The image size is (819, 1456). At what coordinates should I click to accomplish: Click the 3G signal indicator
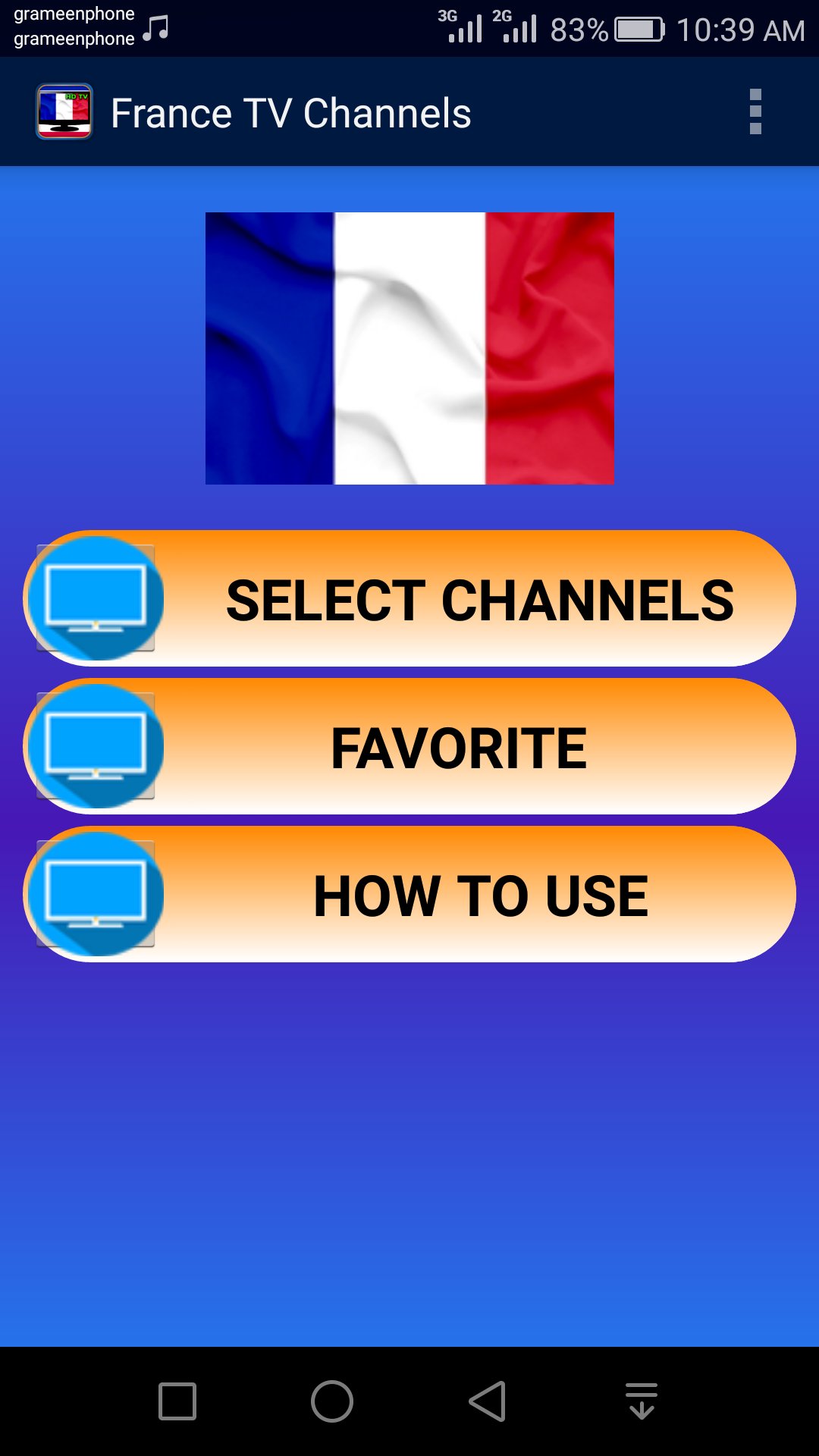coord(463,27)
